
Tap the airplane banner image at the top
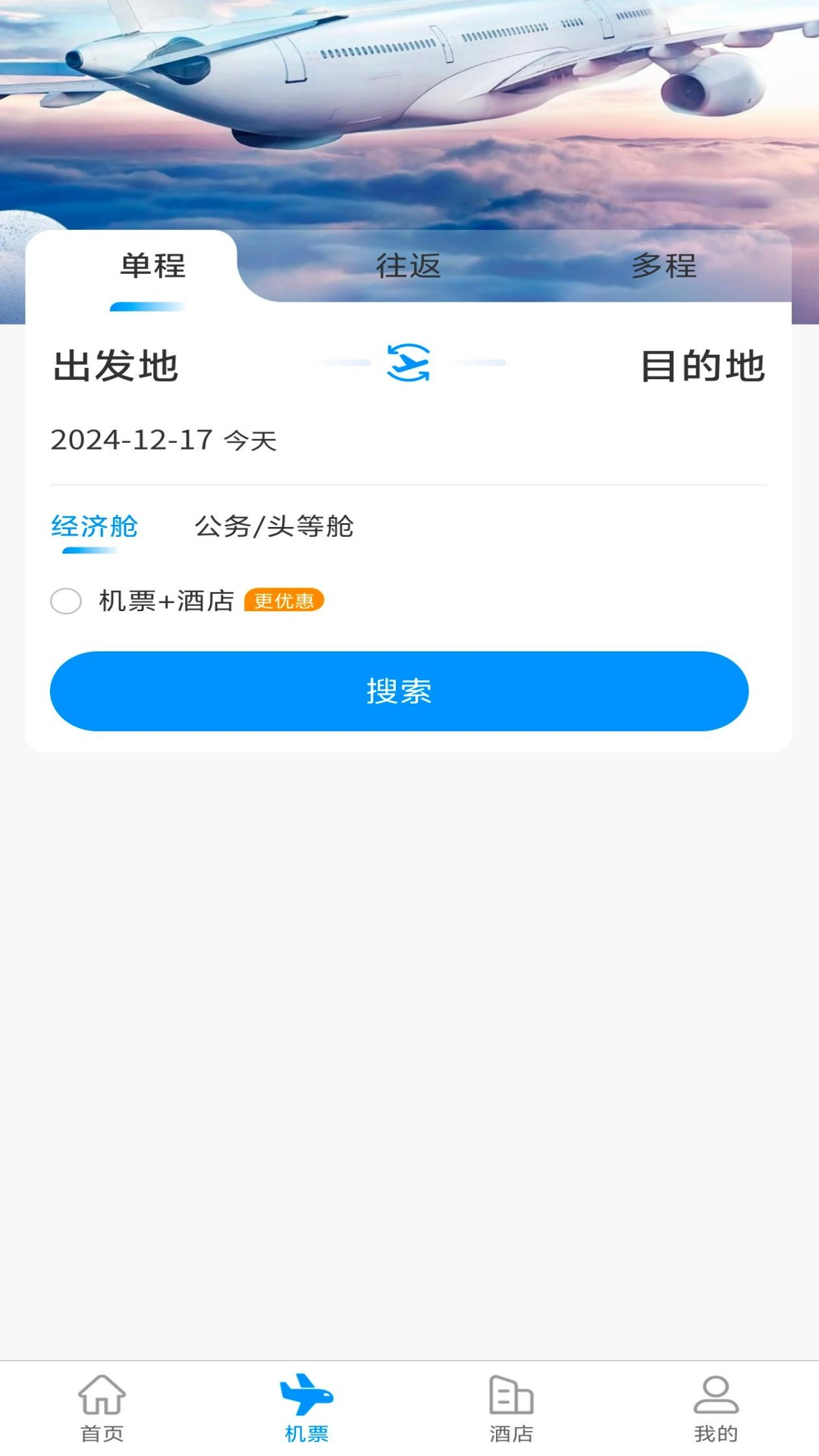[409, 114]
